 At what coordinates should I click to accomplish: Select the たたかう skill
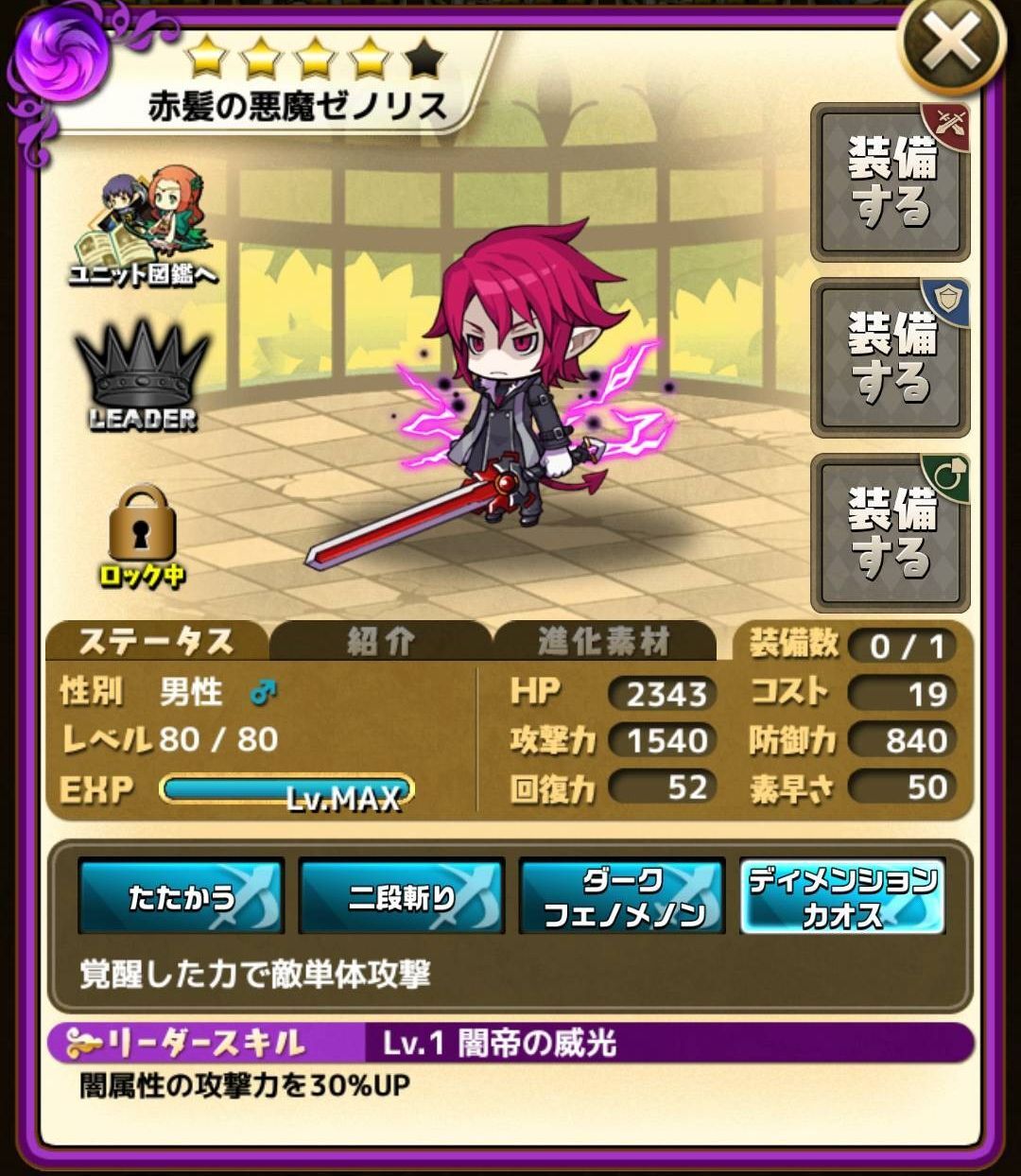tap(181, 896)
